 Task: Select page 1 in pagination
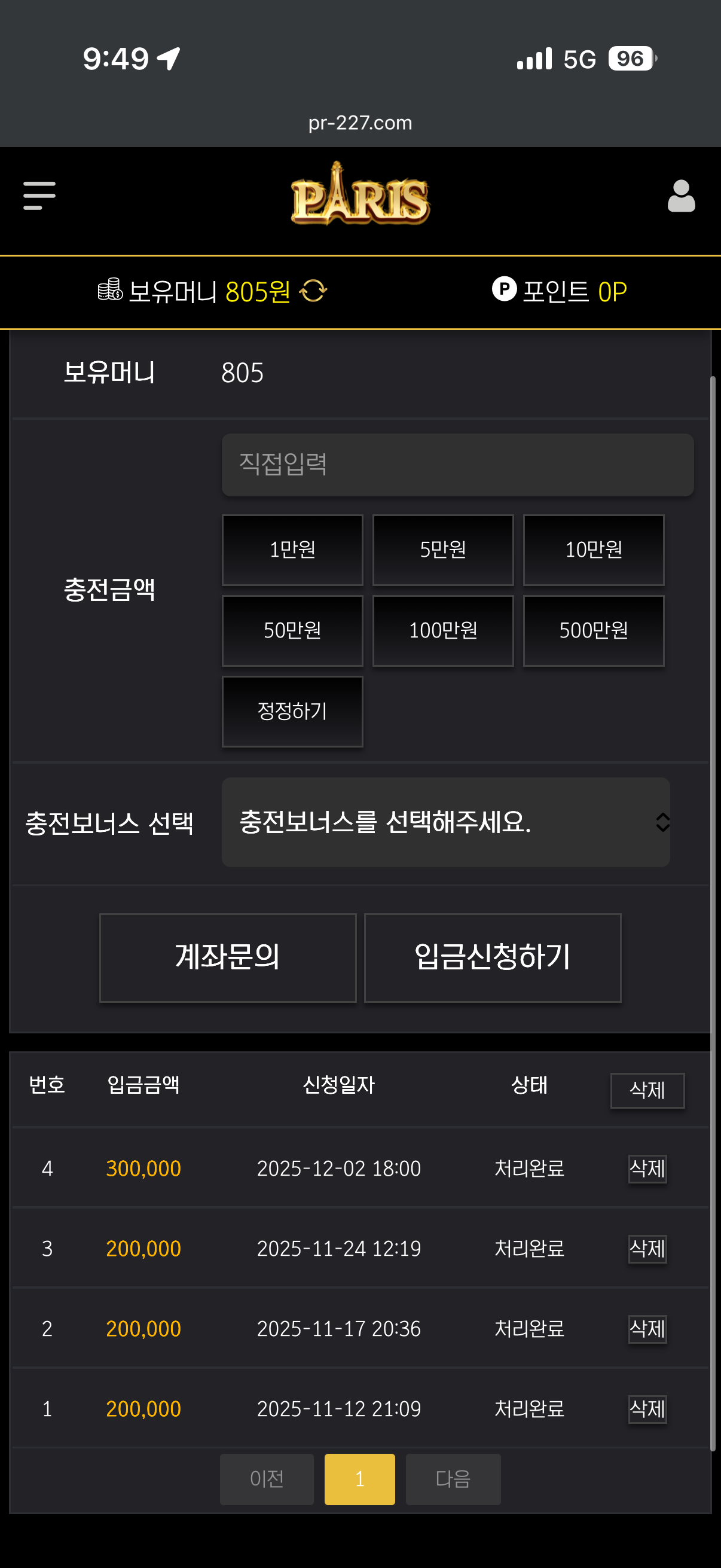(359, 1479)
